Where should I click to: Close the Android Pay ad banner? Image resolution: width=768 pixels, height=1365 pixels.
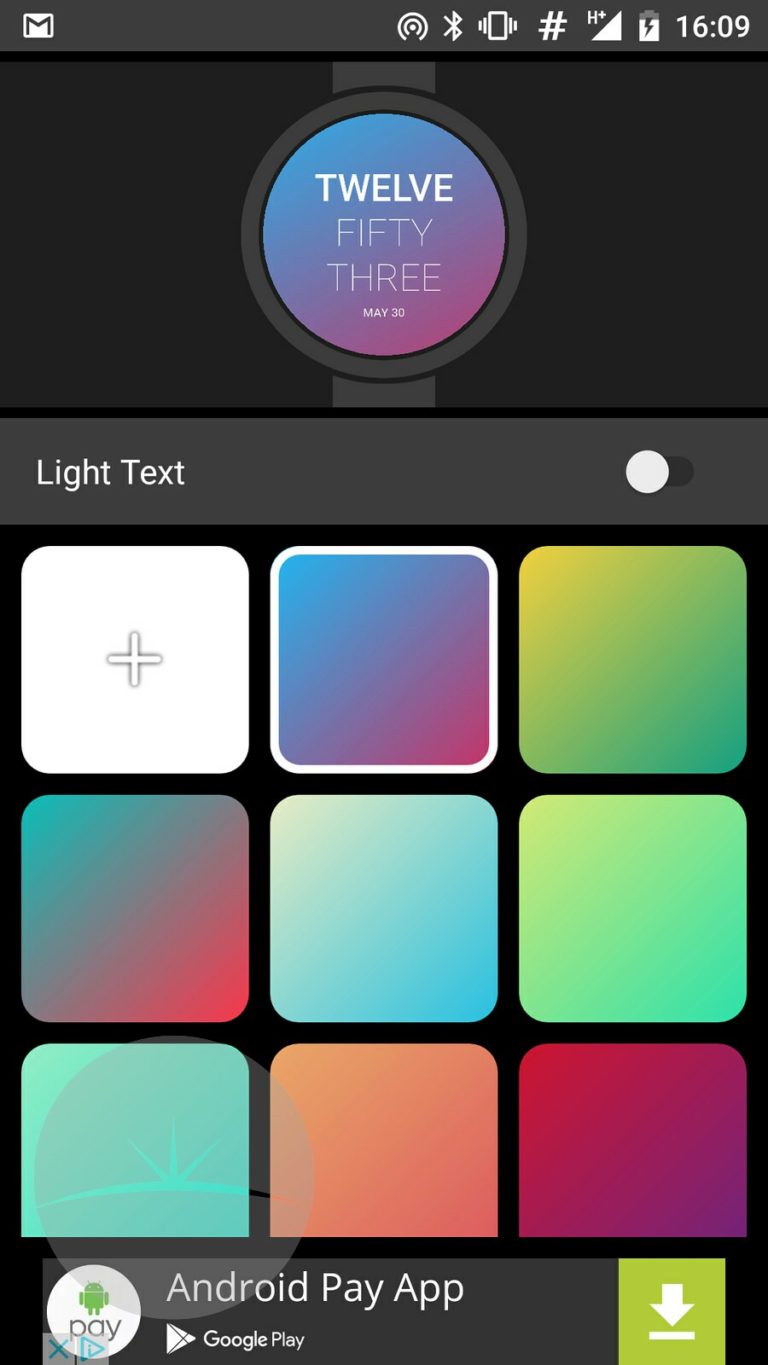(x=59, y=1350)
